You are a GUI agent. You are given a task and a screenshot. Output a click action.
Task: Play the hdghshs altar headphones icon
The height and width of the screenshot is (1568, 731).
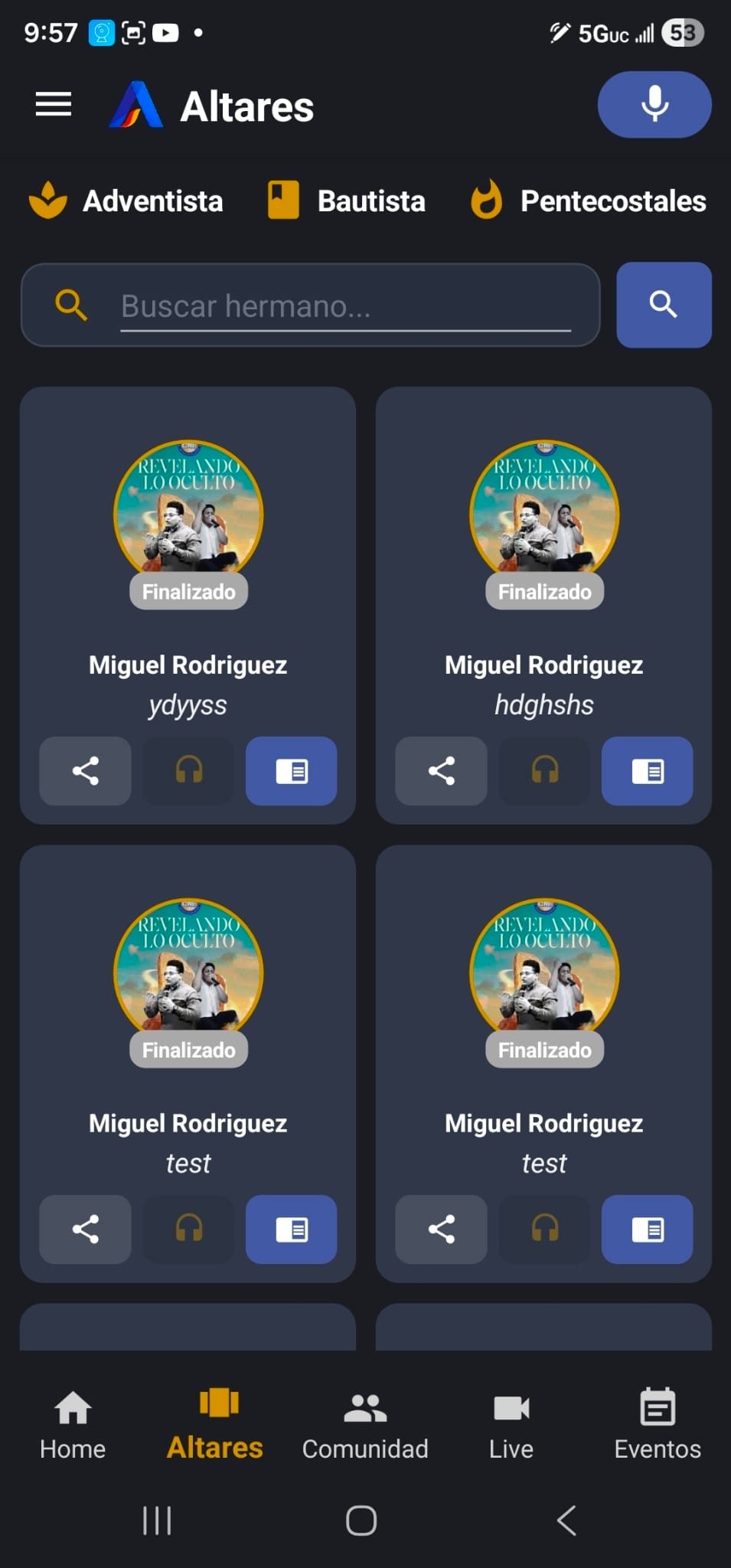pos(544,771)
